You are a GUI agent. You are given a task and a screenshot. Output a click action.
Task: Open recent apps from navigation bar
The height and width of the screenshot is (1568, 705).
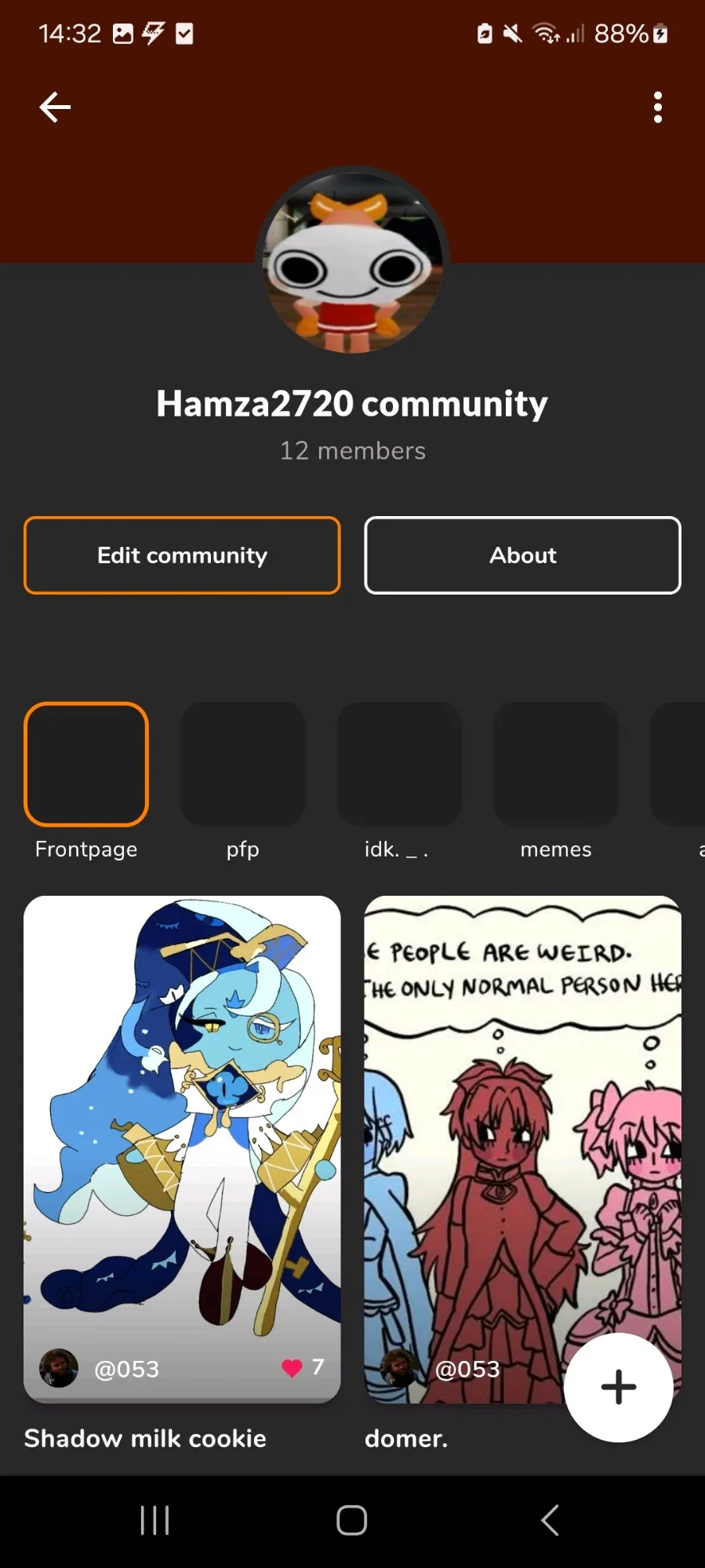pos(154,1520)
